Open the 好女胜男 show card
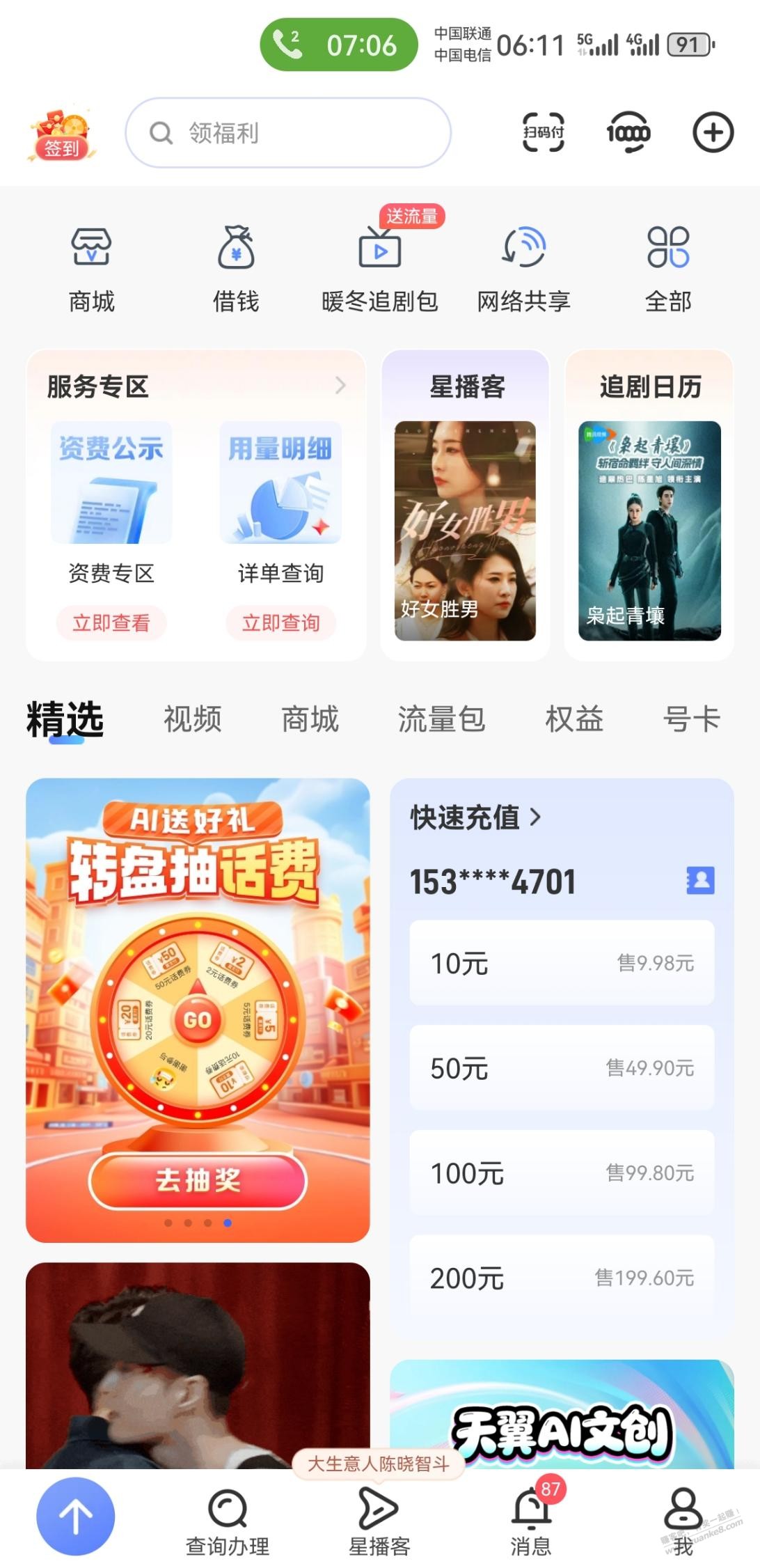Image resolution: width=760 pixels, height=1568 pixels. pos(465,531)
